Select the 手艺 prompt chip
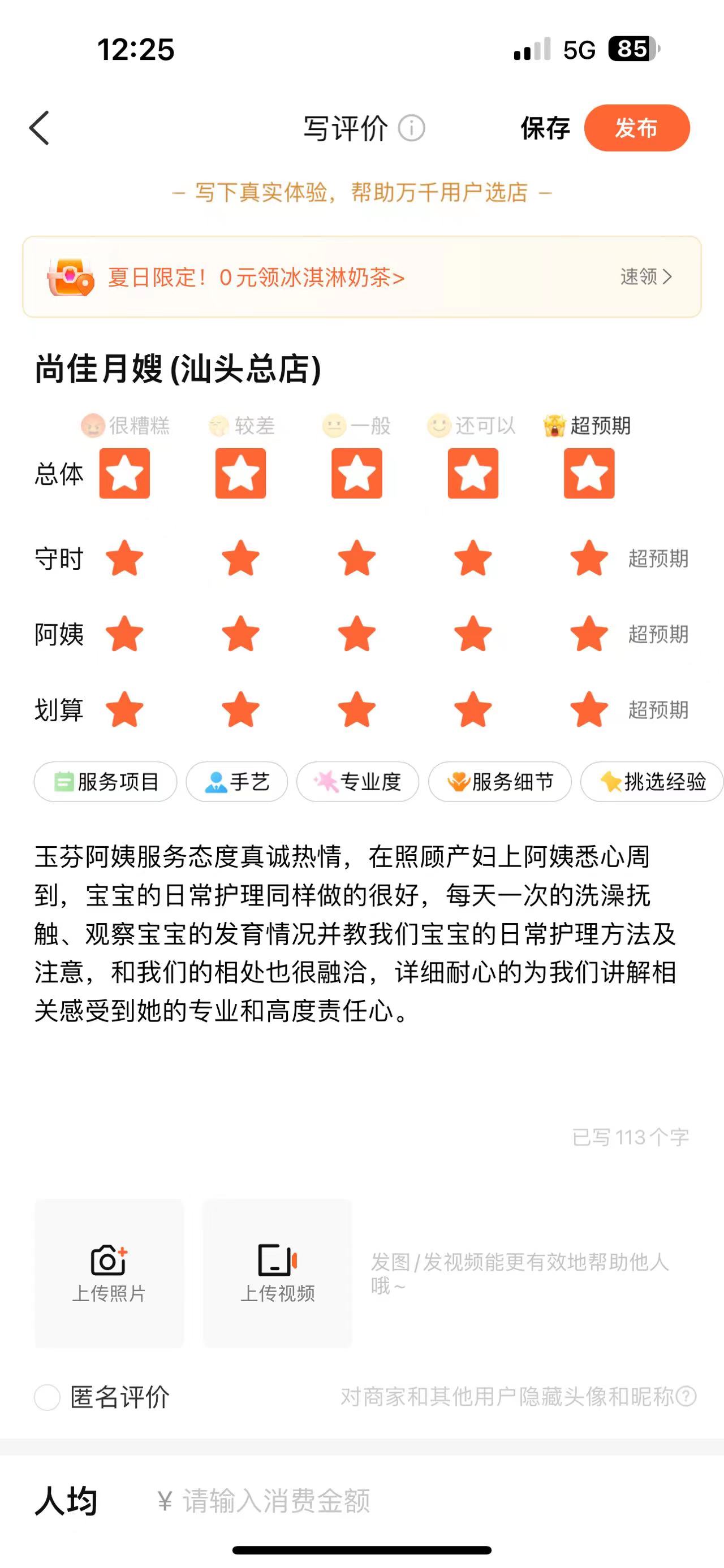 pyautogui.click(x=237, y=782)
